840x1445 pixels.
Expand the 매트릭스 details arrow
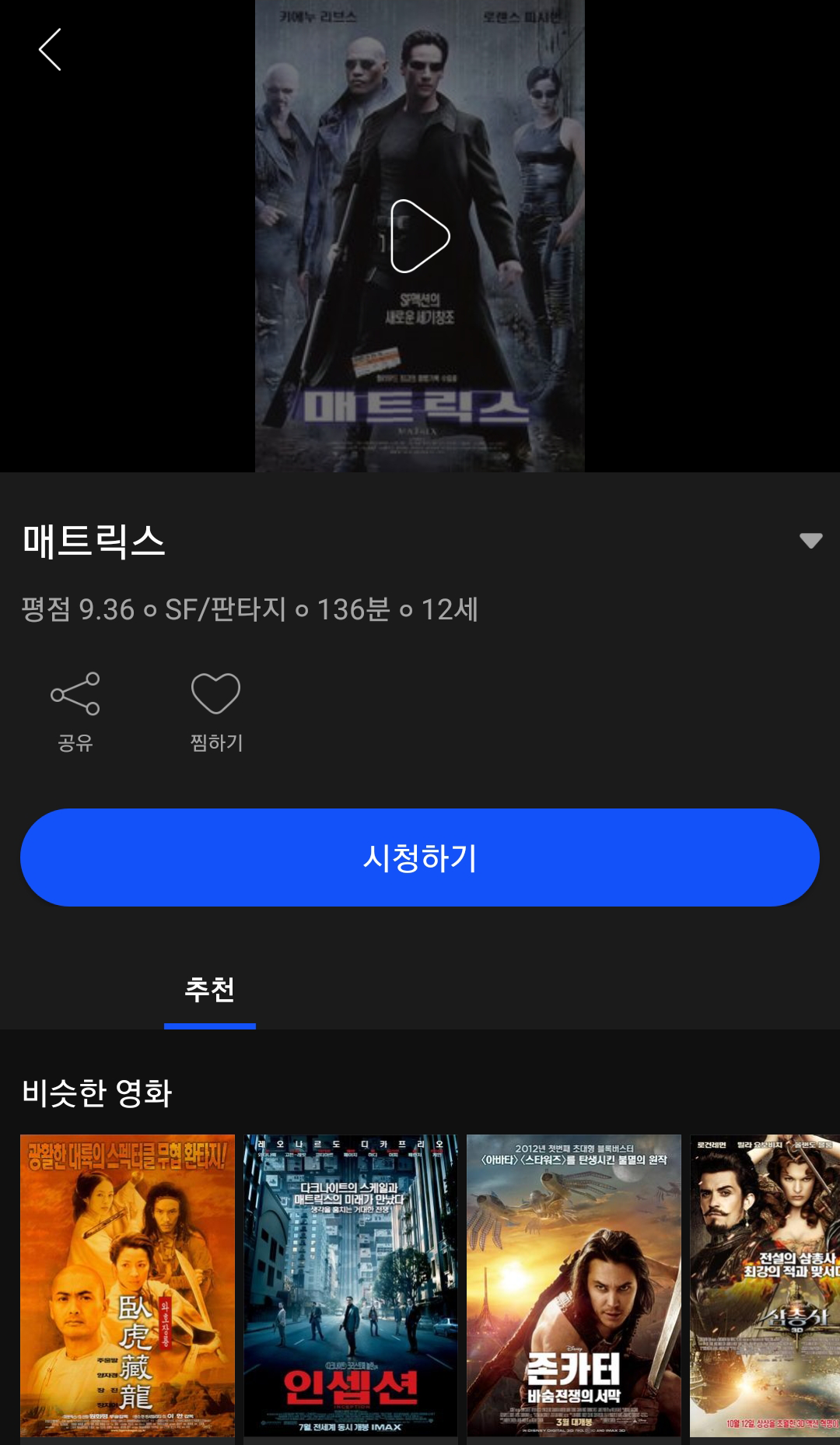810,541
